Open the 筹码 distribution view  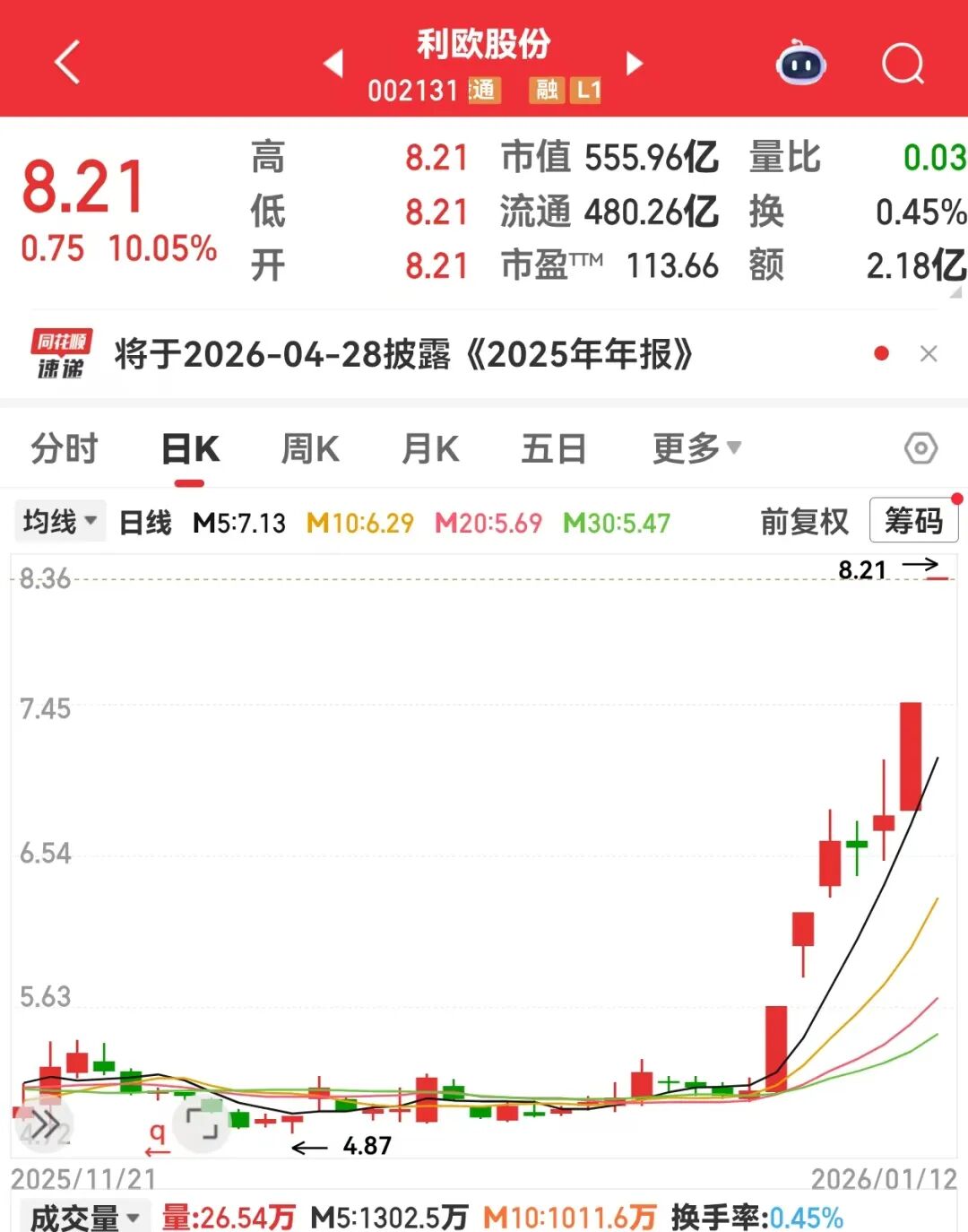(x=912, y=521)
